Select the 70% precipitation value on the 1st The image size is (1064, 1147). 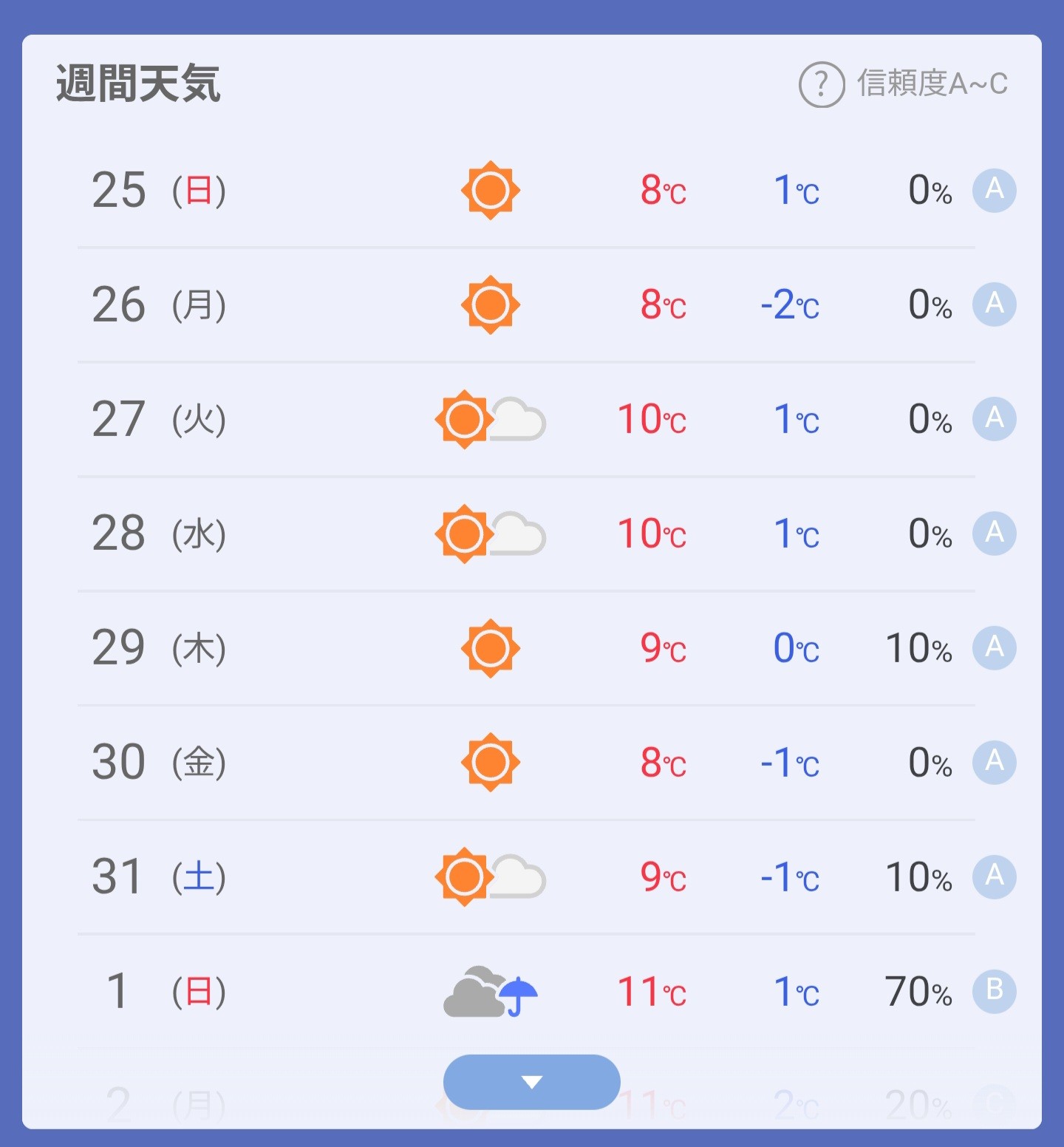[919, 992]
